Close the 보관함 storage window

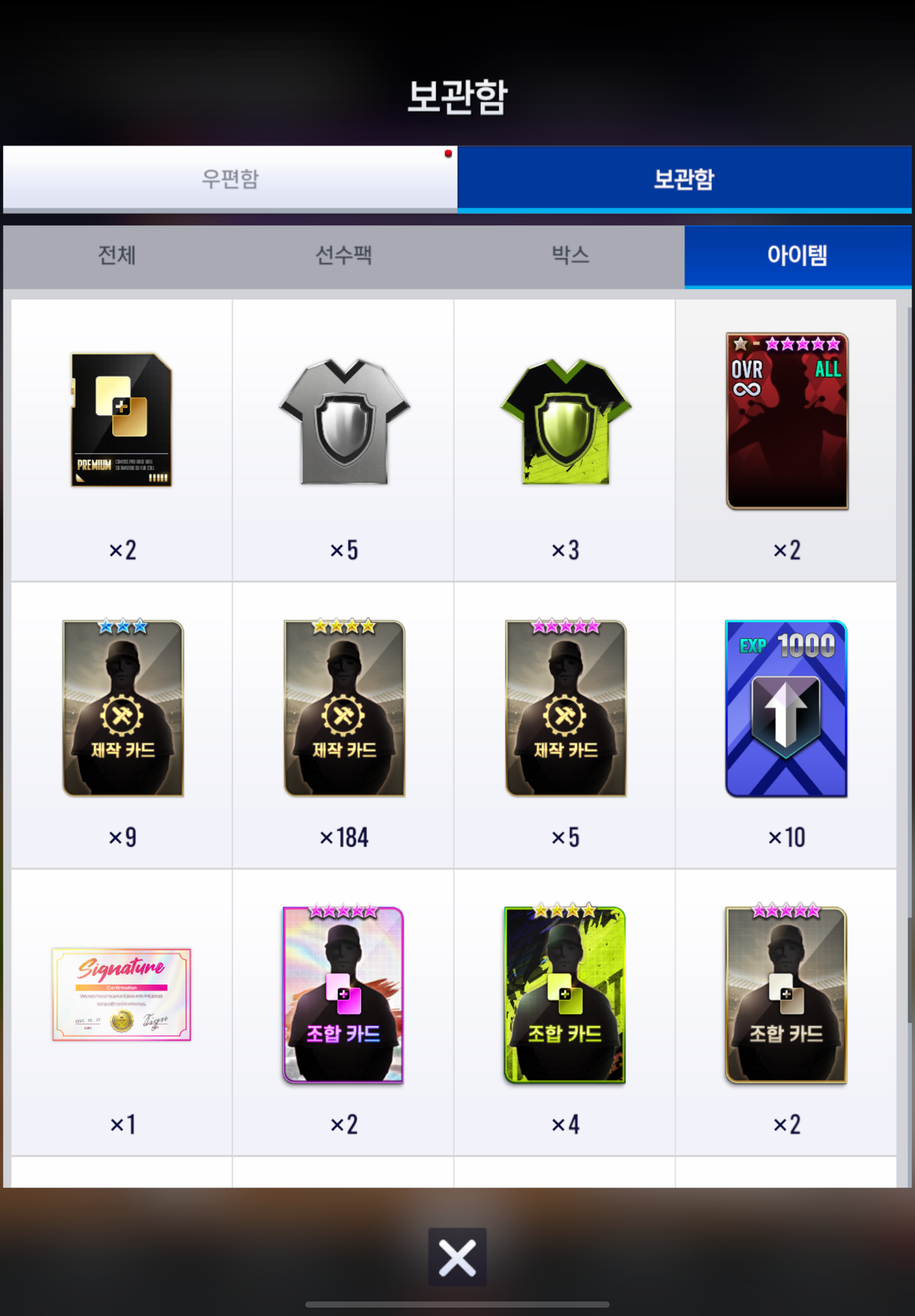coord(457,1257)
